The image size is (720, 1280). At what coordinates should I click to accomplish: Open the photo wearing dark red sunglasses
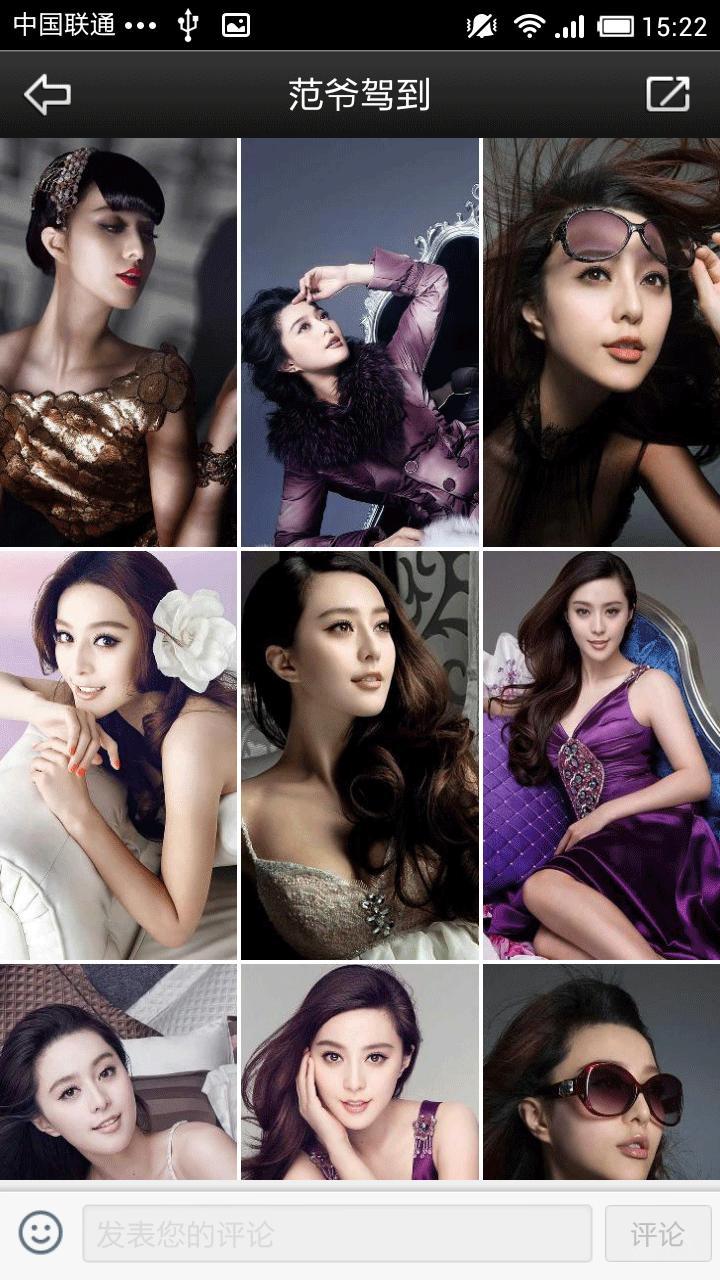point(602,1072)
